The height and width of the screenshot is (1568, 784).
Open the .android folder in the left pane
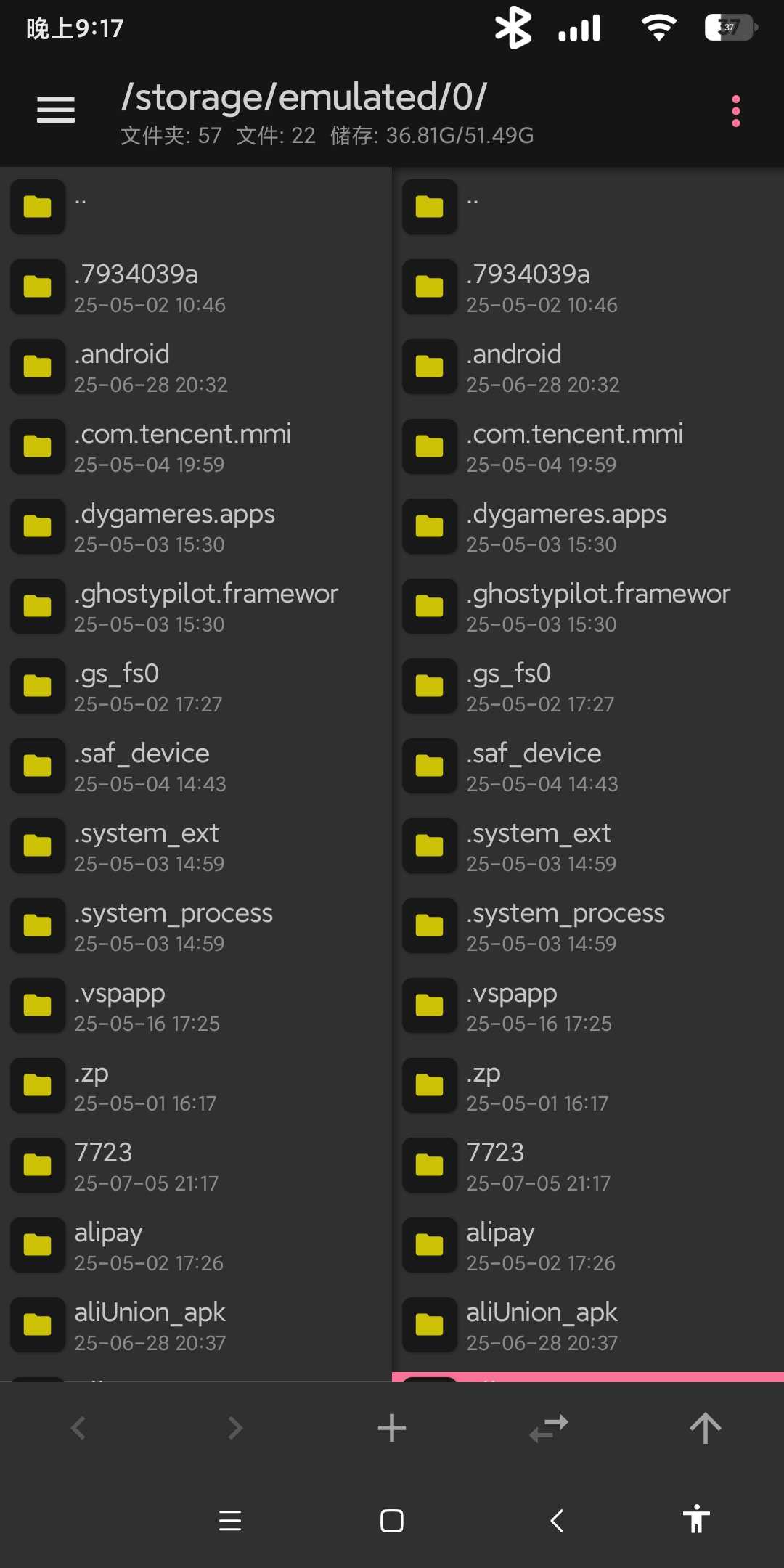(x=196, y=367)
